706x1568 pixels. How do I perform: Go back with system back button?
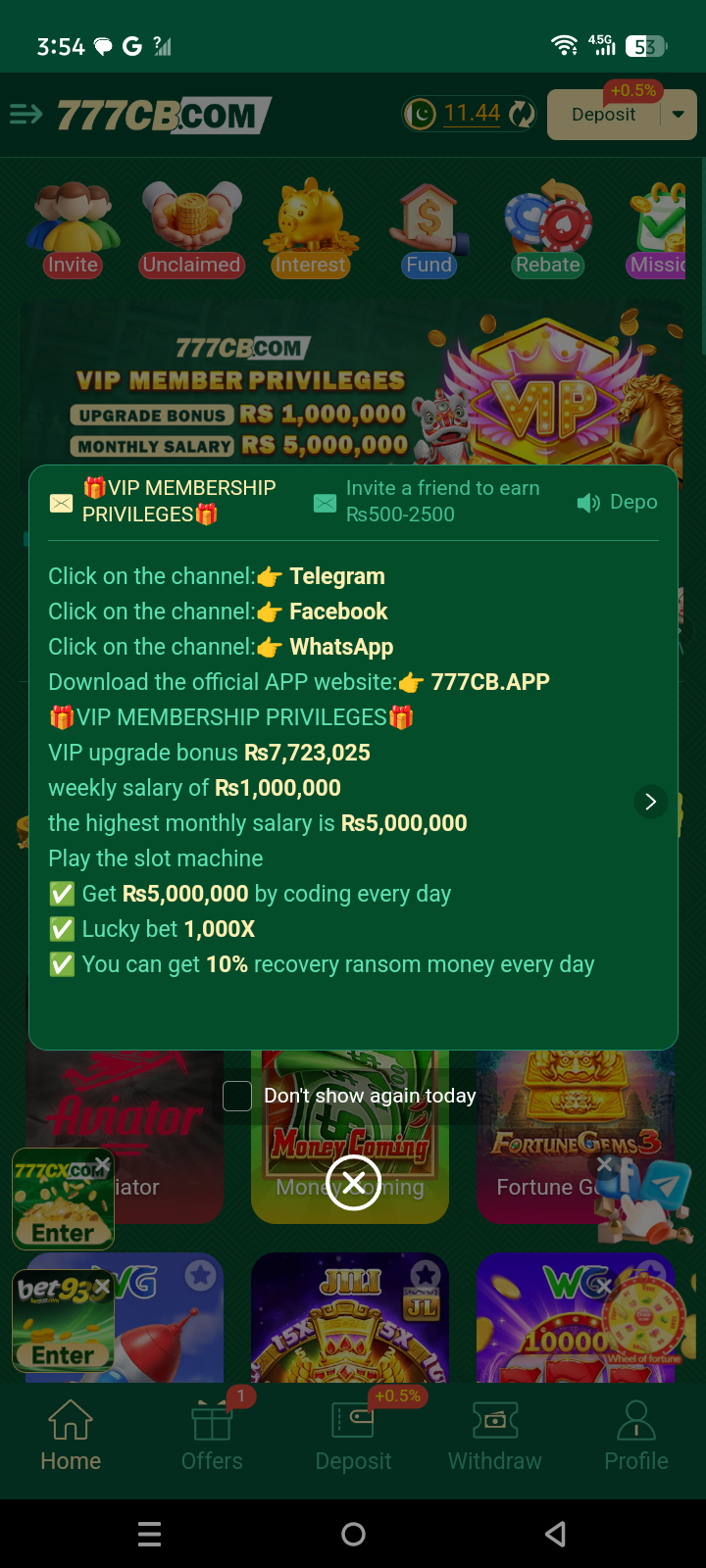pyautogui.click(x=555, y=1534)
